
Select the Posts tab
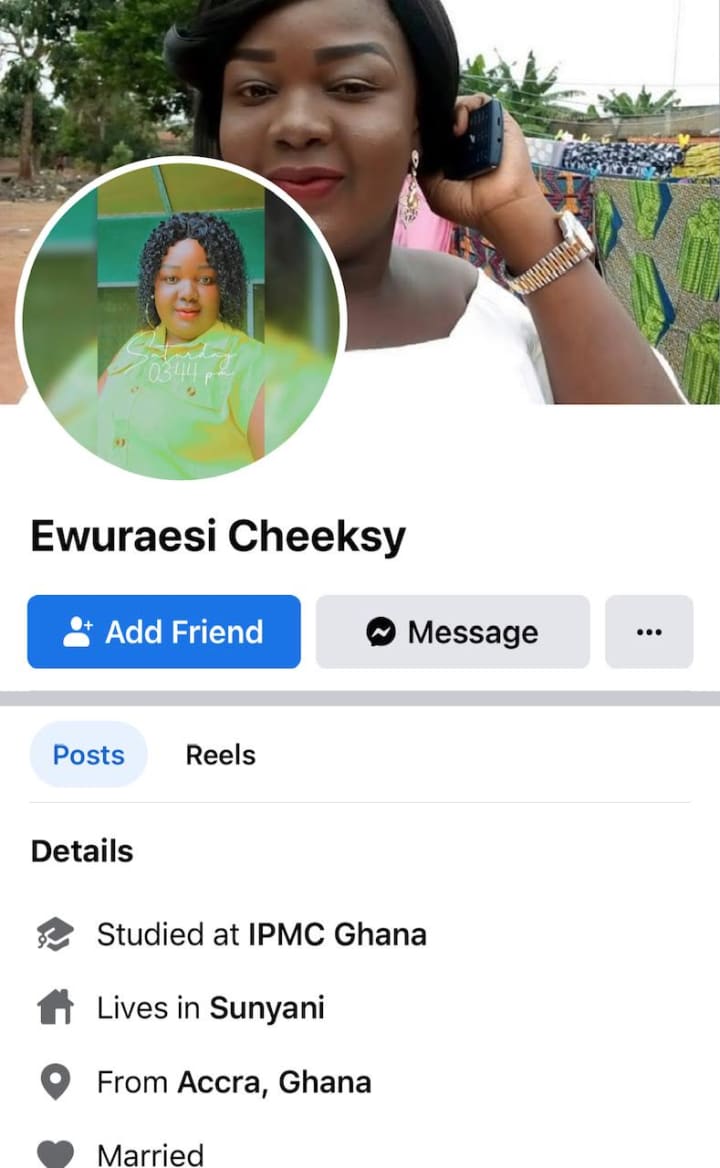point(89,755)
